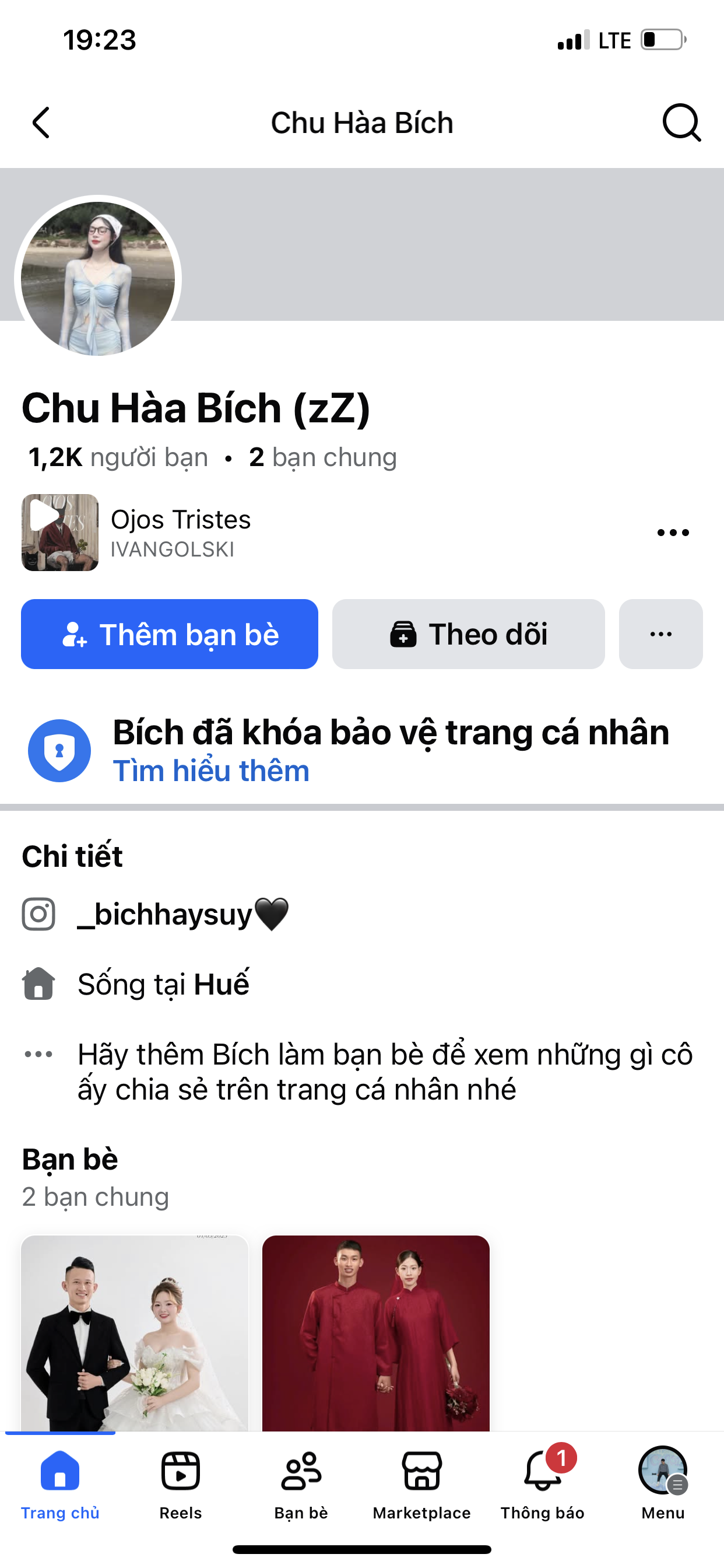This screenshot has width=724, height=1568.
Task: Open options for Ojos Tristes music
Action: coord(673,533)
